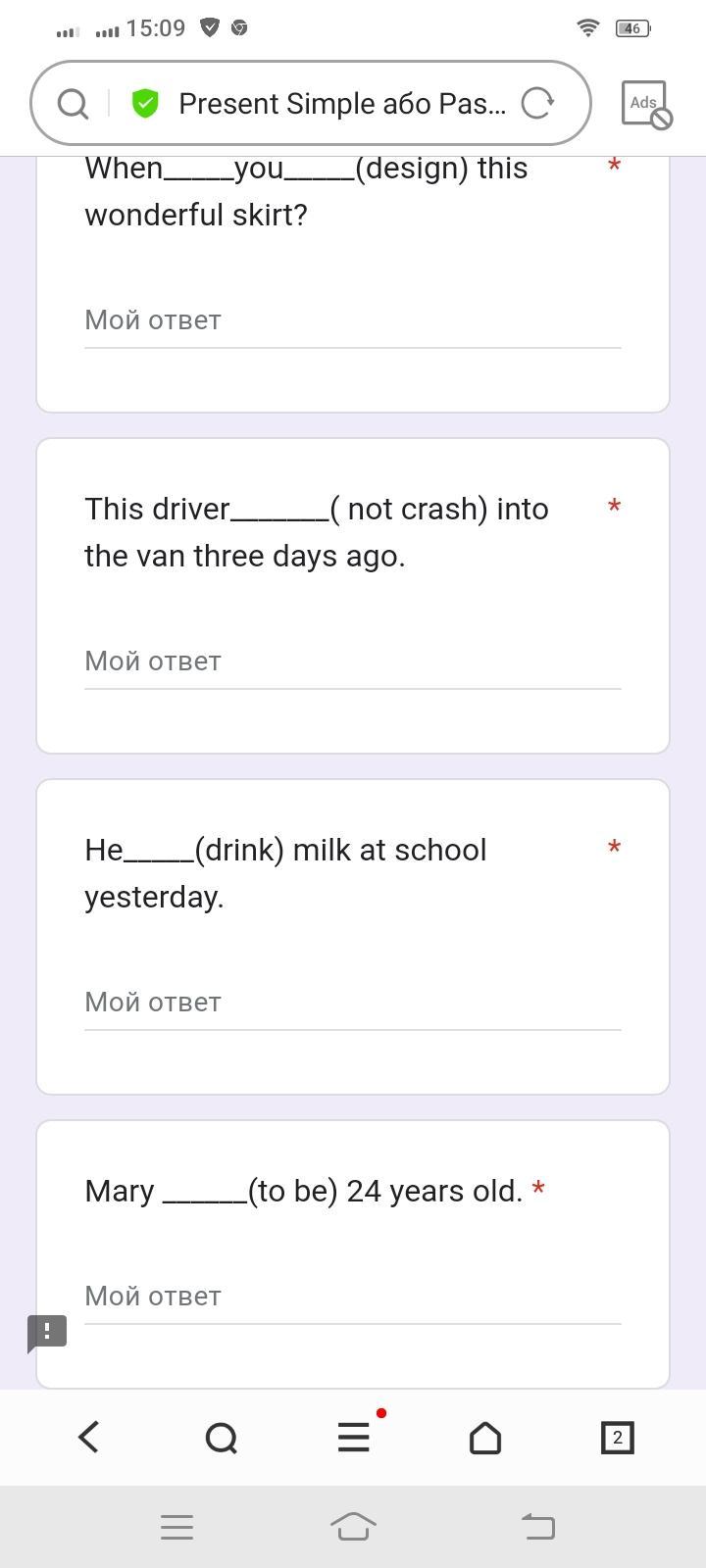706x1568 pixels.
Task: Open the tabs switcher showing 2 tabs
Action: 617,1438
